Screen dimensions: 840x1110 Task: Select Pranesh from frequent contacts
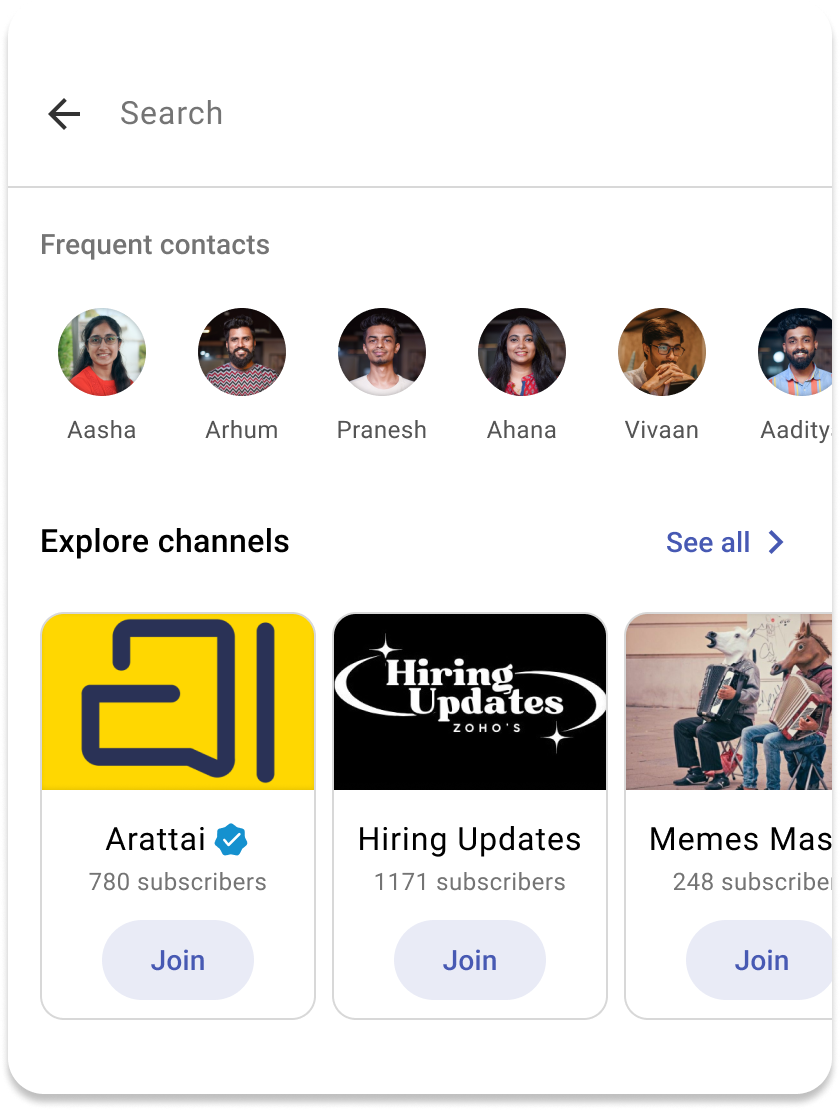382,352
